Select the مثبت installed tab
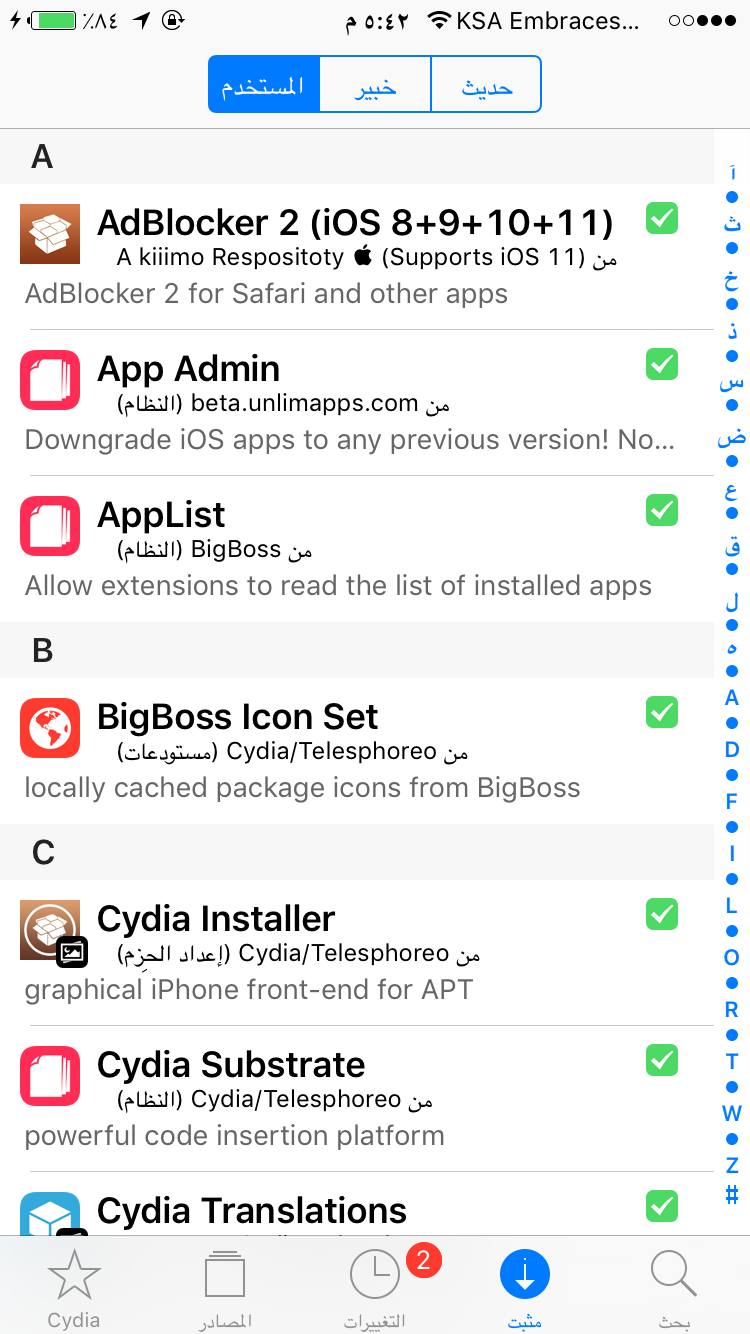The width and height of the screenshot is (750, 1334). click(x=525, y=1287)
